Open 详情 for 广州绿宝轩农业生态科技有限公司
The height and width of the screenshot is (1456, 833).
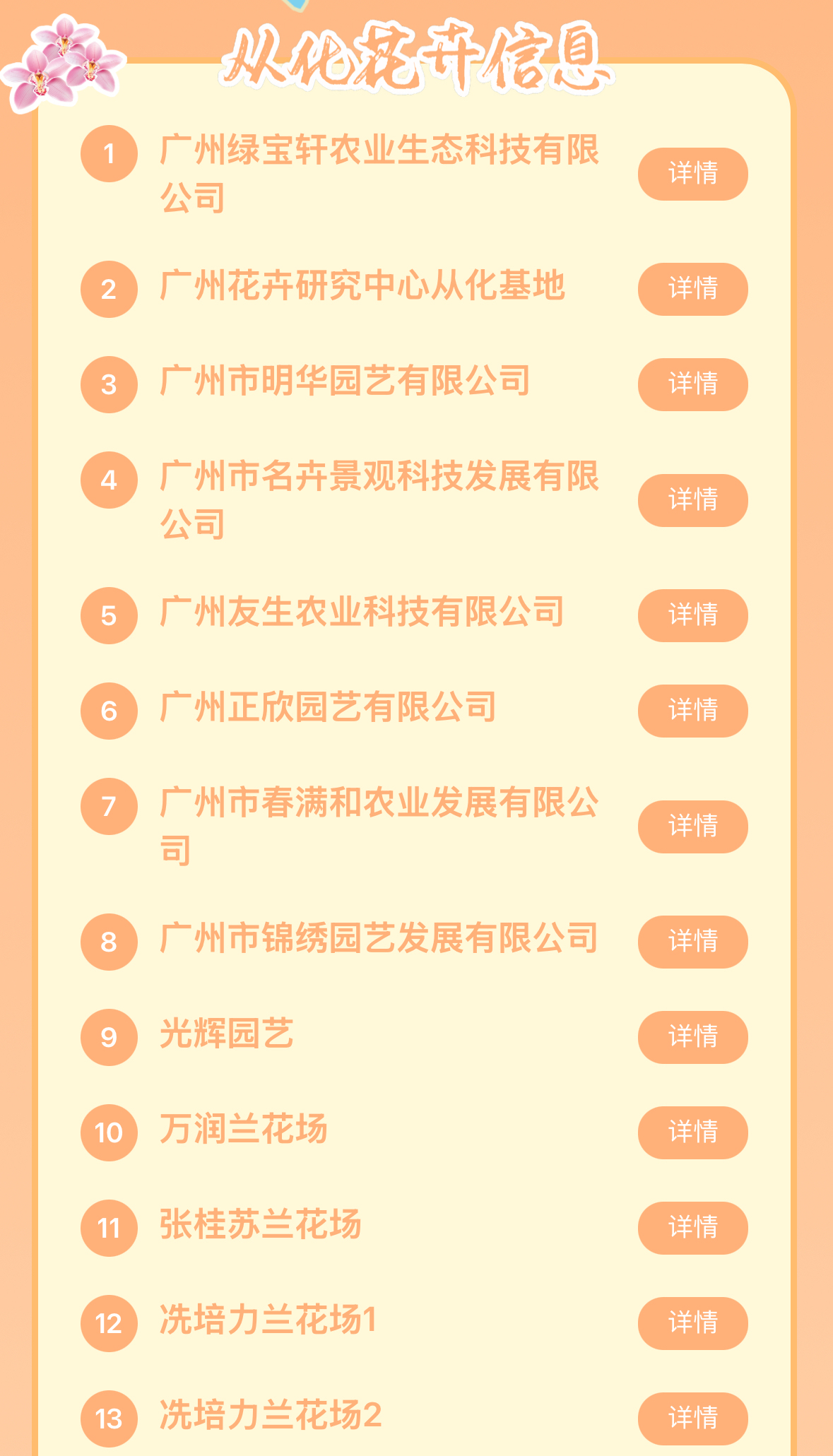click(692, 174)
